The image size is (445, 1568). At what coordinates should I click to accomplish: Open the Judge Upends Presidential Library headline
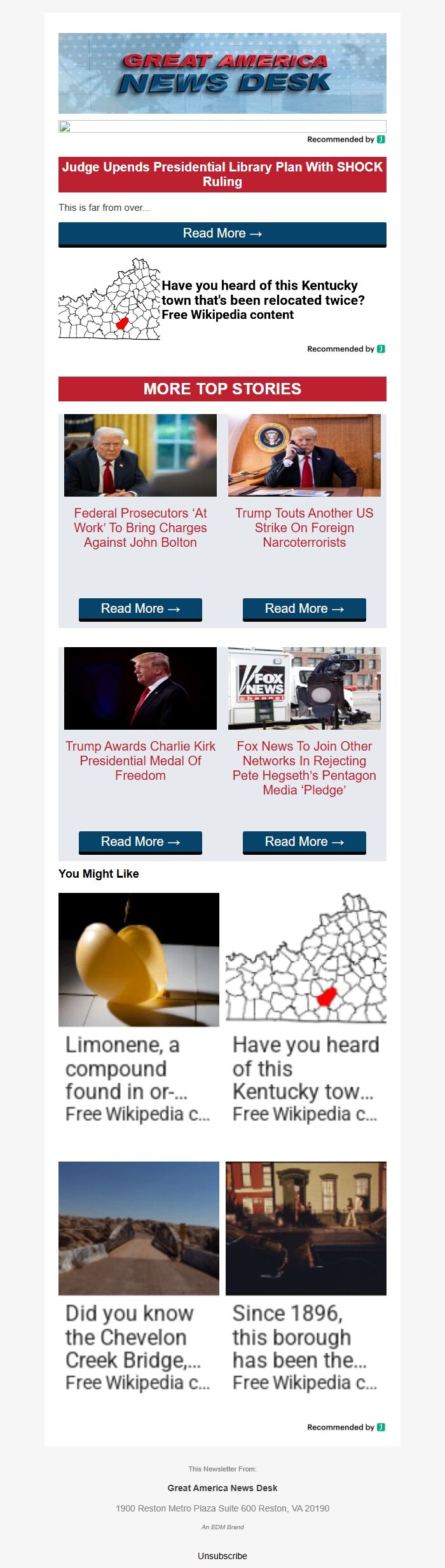(x=222, y=174)
